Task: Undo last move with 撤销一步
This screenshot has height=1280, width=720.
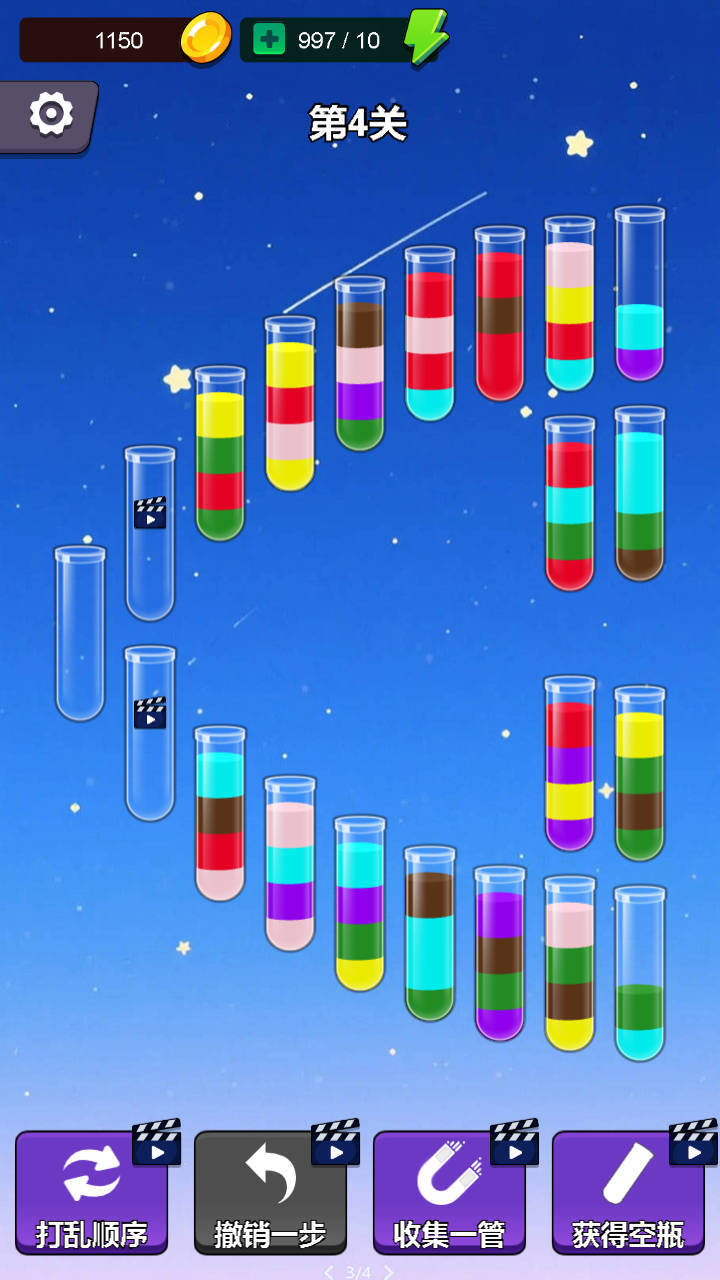Action: pyautogui.click(x=270, y=1192)
